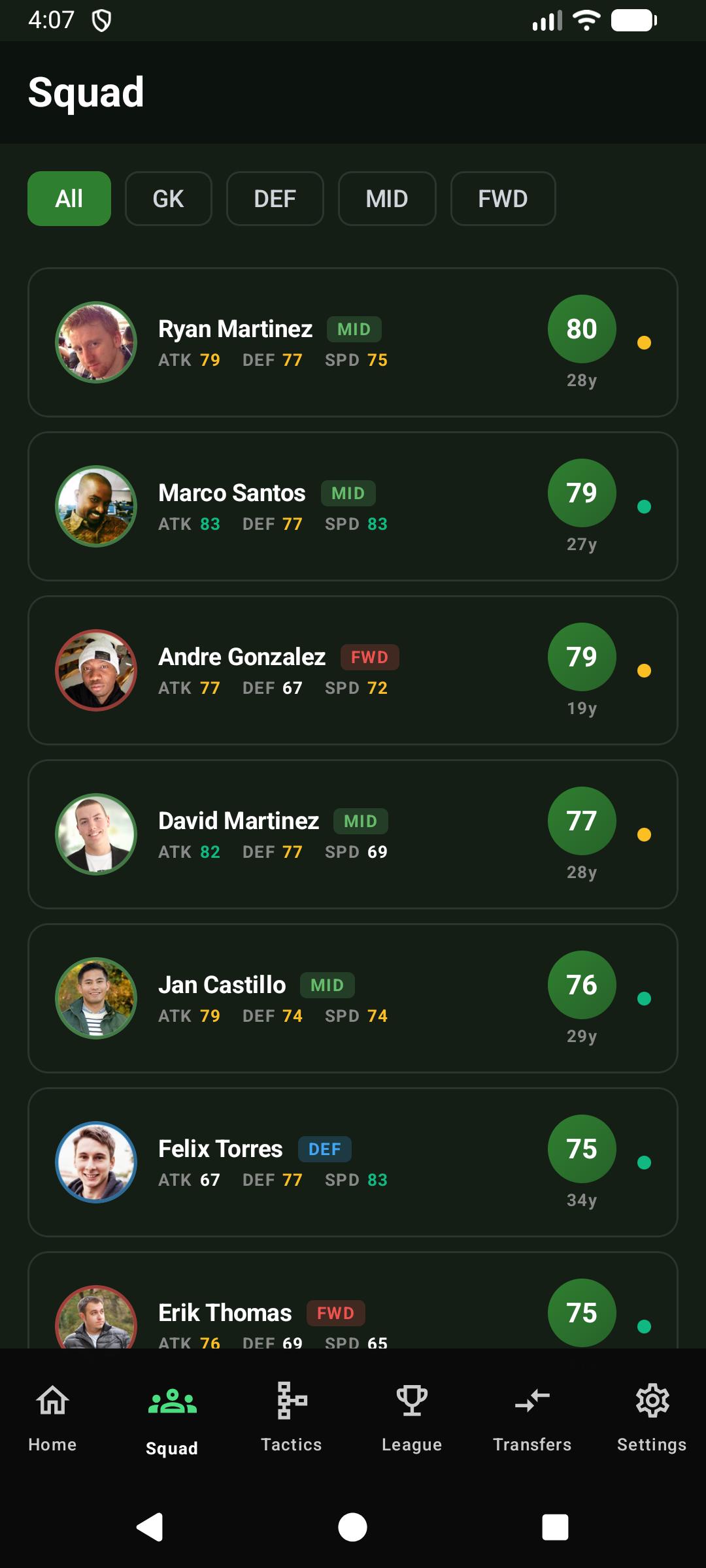
Task: View Jan Castillo details
Action: [352, 998]
